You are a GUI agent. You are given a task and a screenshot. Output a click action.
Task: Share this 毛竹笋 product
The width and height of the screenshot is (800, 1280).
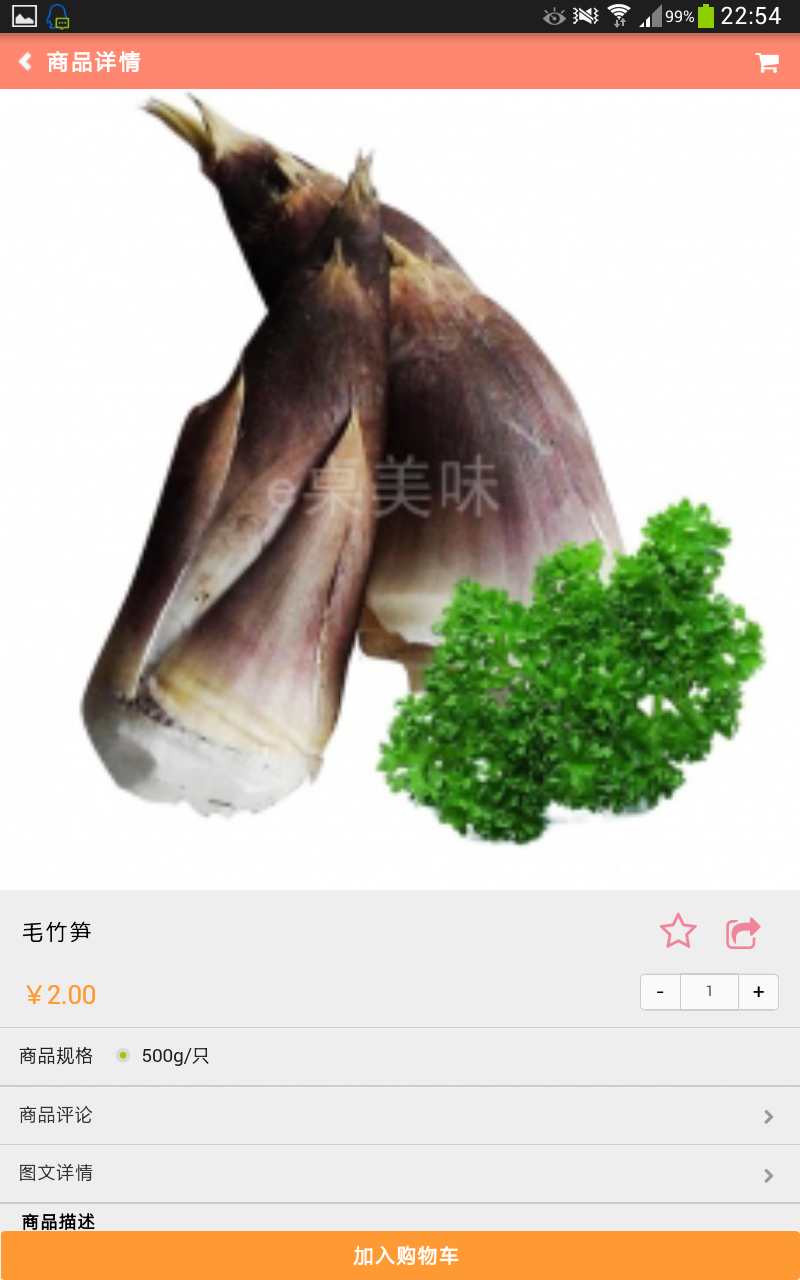click(743, 932)
